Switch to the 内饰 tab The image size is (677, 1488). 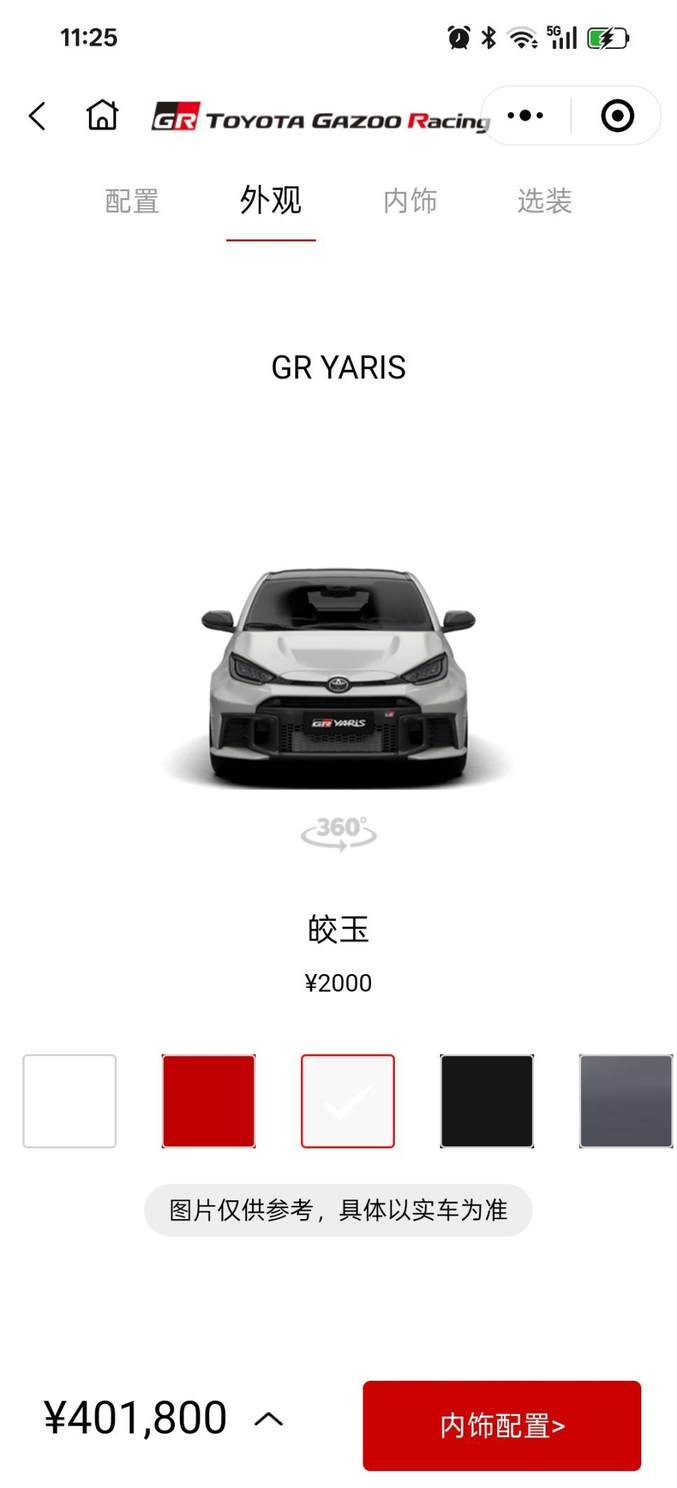[410, 201]
